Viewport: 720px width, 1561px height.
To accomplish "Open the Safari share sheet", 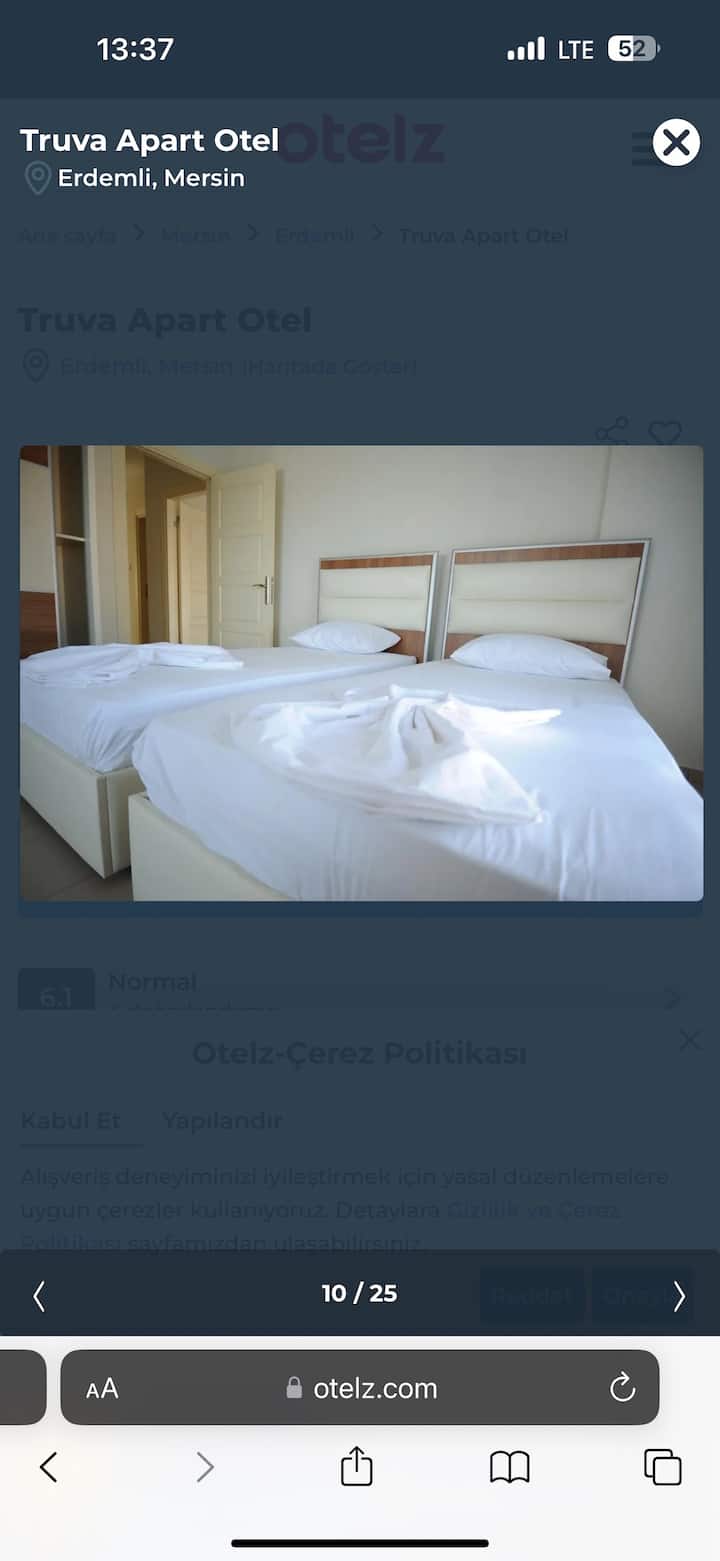I will [x=356, y=1467].
